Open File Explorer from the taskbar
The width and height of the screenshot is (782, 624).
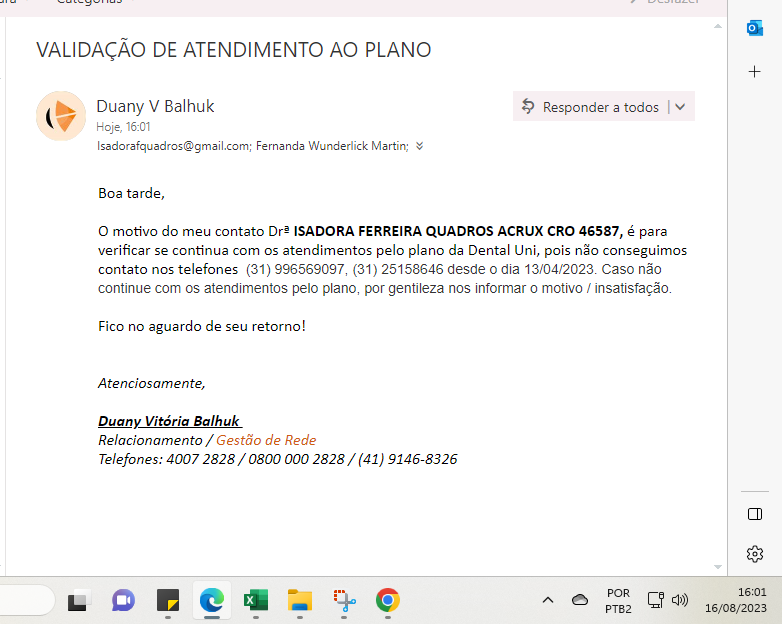(x=299, y=600)
